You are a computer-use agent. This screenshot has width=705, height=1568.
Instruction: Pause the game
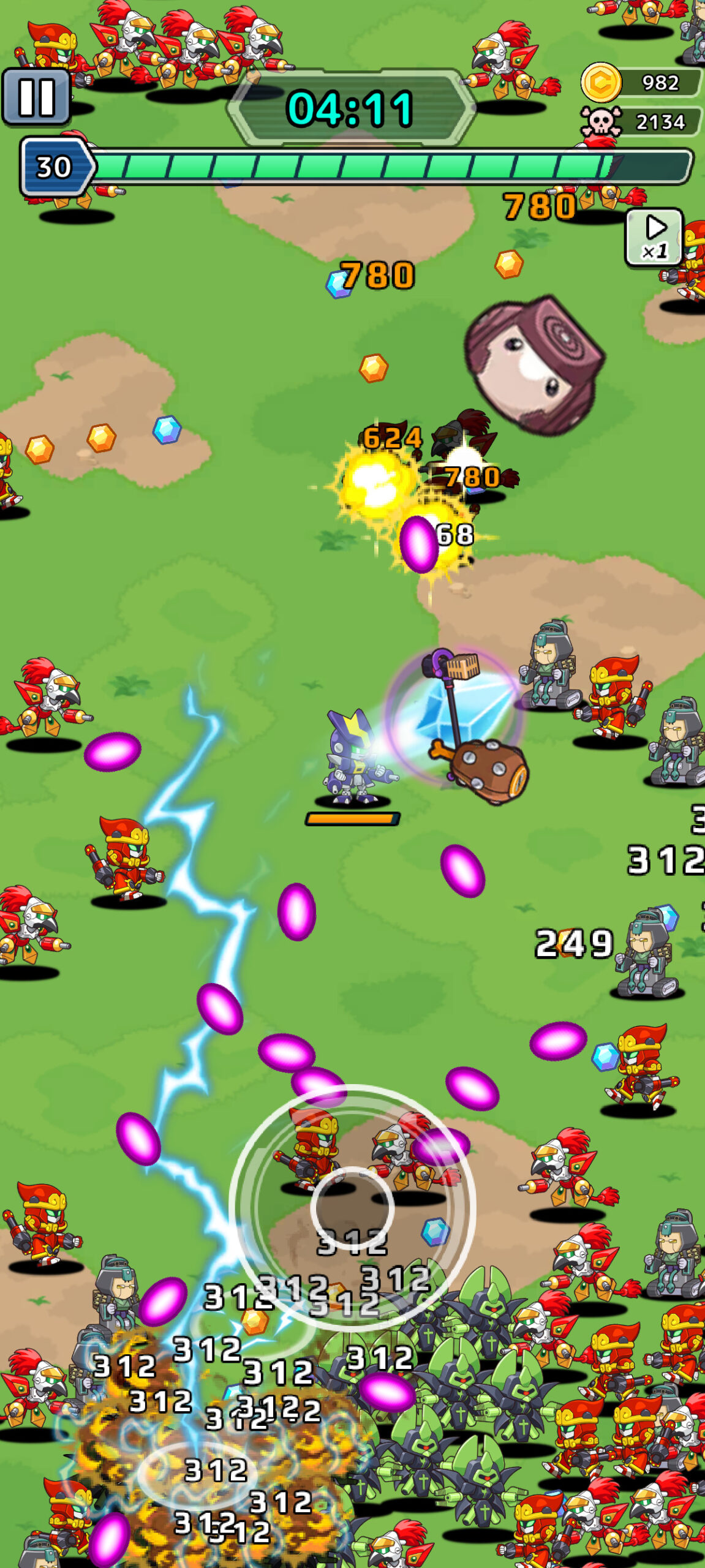36,97
